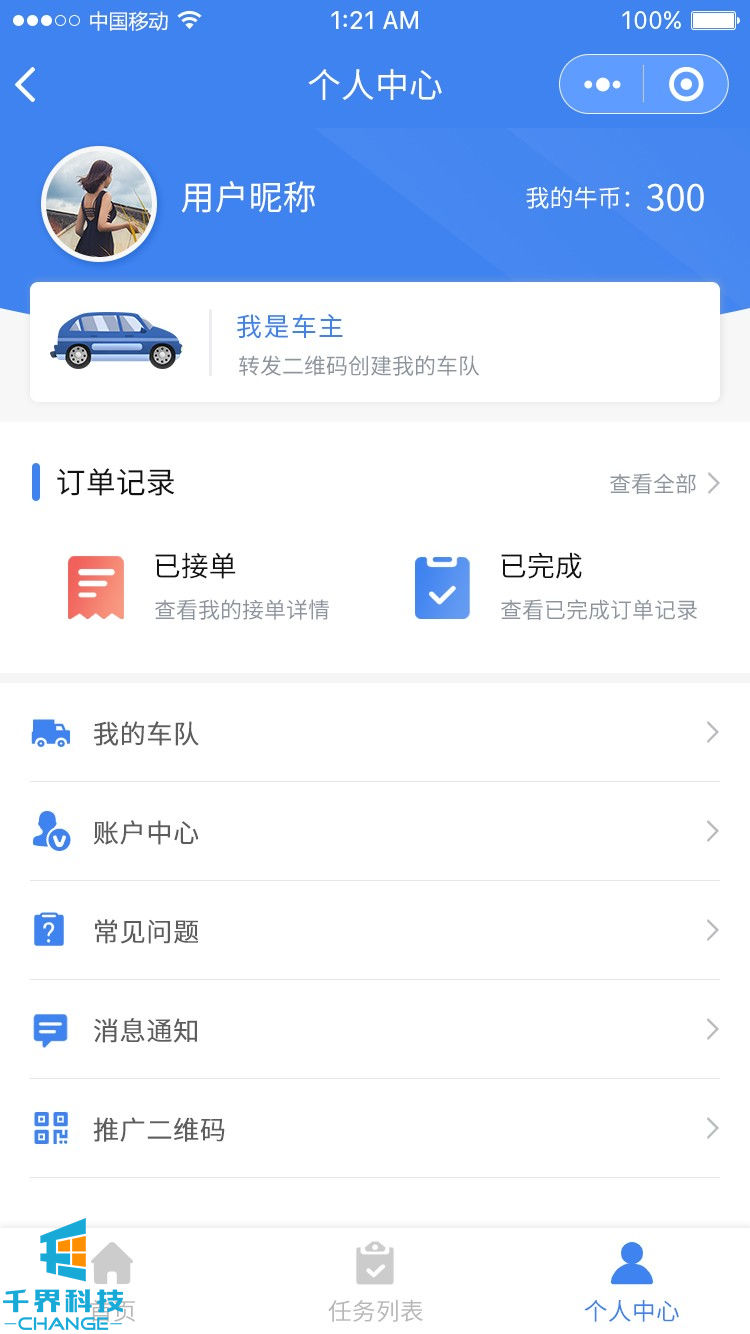Switch to the 任务列表 tab
This screenshot has width=750, height=1334.
point(375,1282)
